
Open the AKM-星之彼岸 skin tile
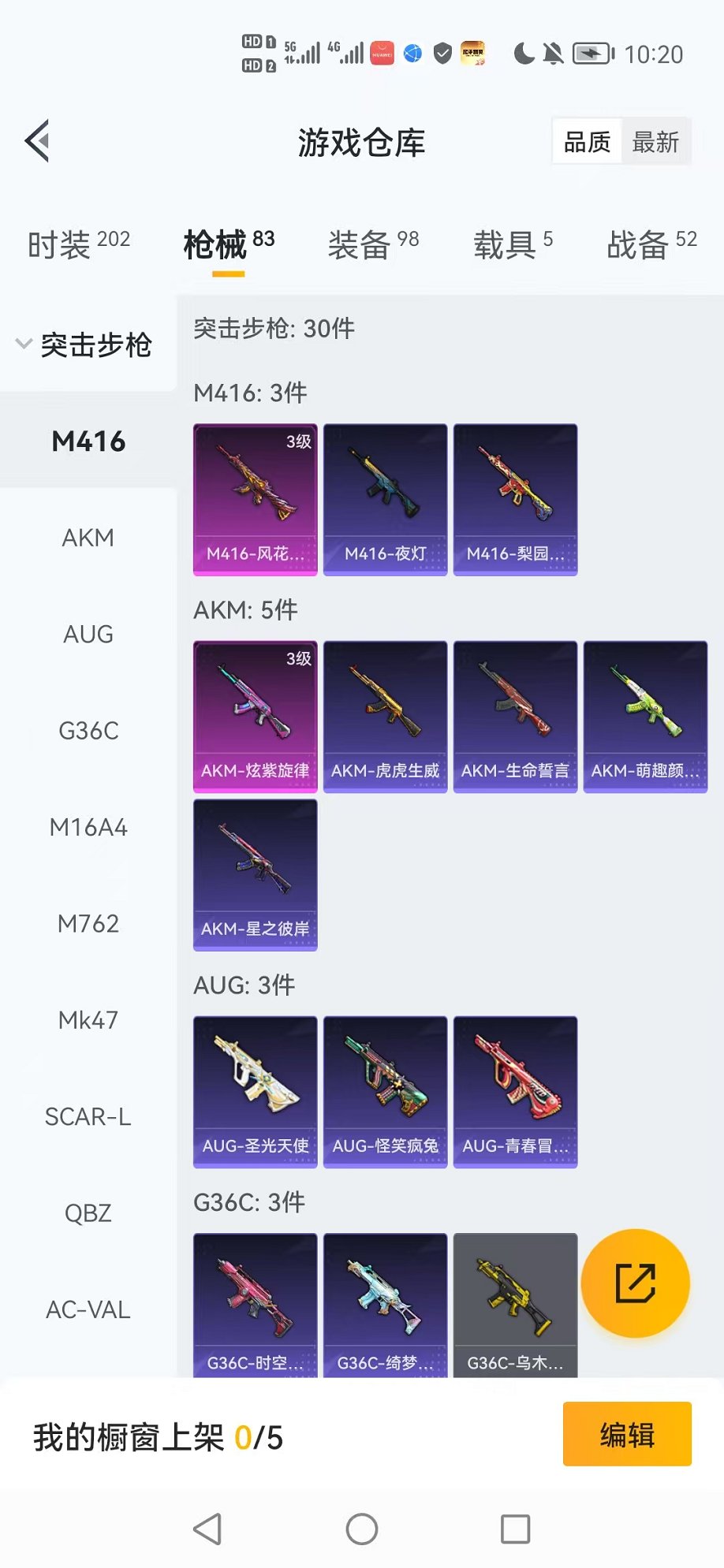[x=256, y=875]
